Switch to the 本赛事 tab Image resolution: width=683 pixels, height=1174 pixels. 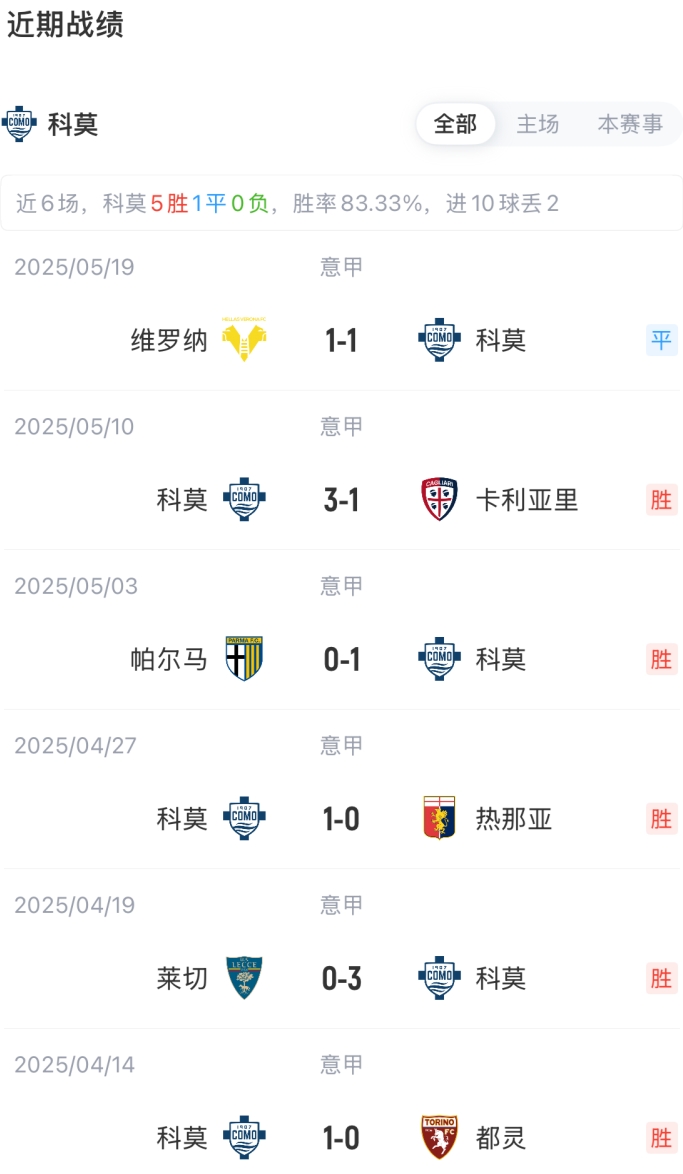tap(630, 125)
